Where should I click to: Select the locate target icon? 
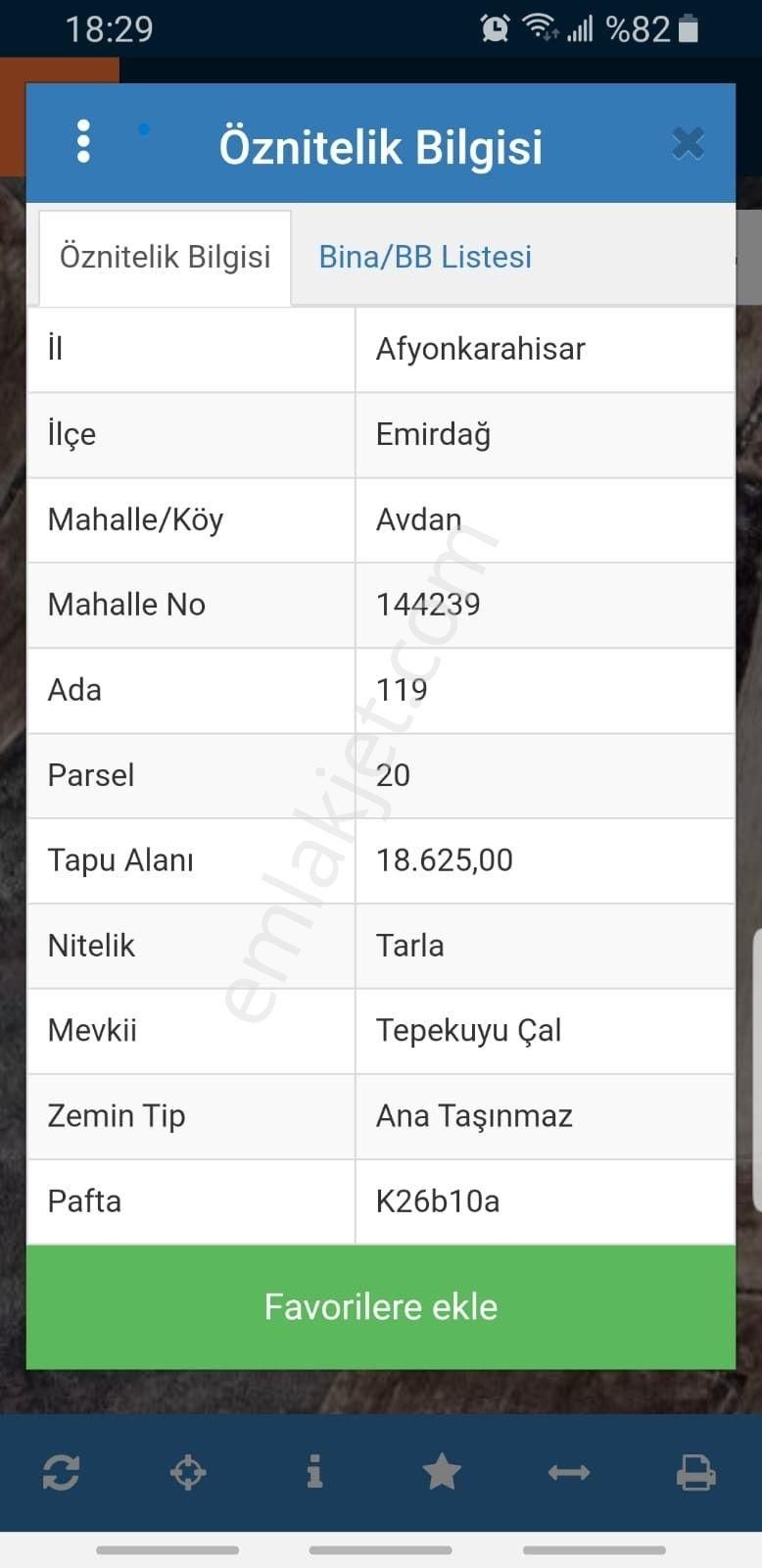188,1471
